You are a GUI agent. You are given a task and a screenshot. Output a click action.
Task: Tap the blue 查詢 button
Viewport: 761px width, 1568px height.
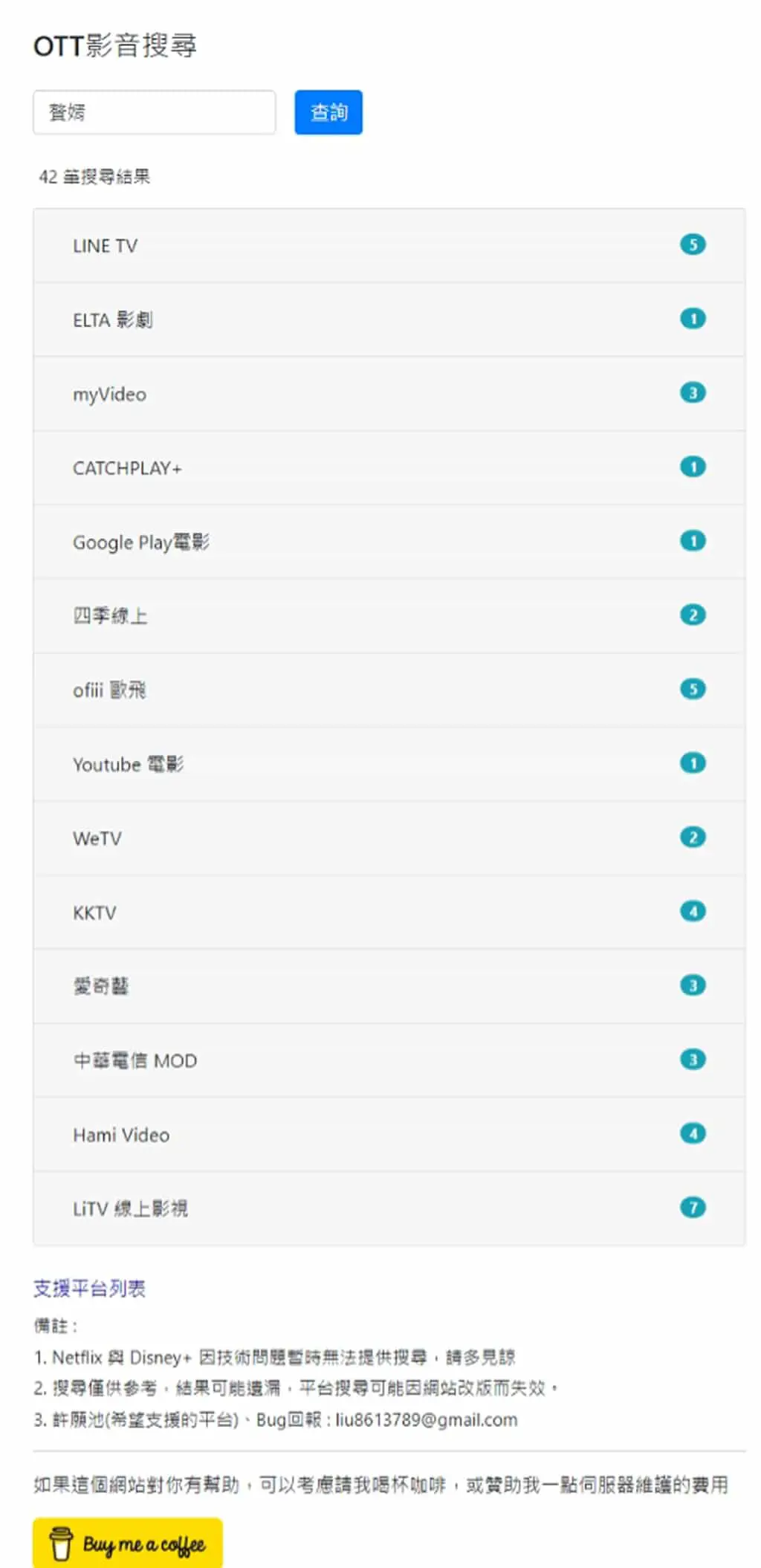tap(328, 112)
